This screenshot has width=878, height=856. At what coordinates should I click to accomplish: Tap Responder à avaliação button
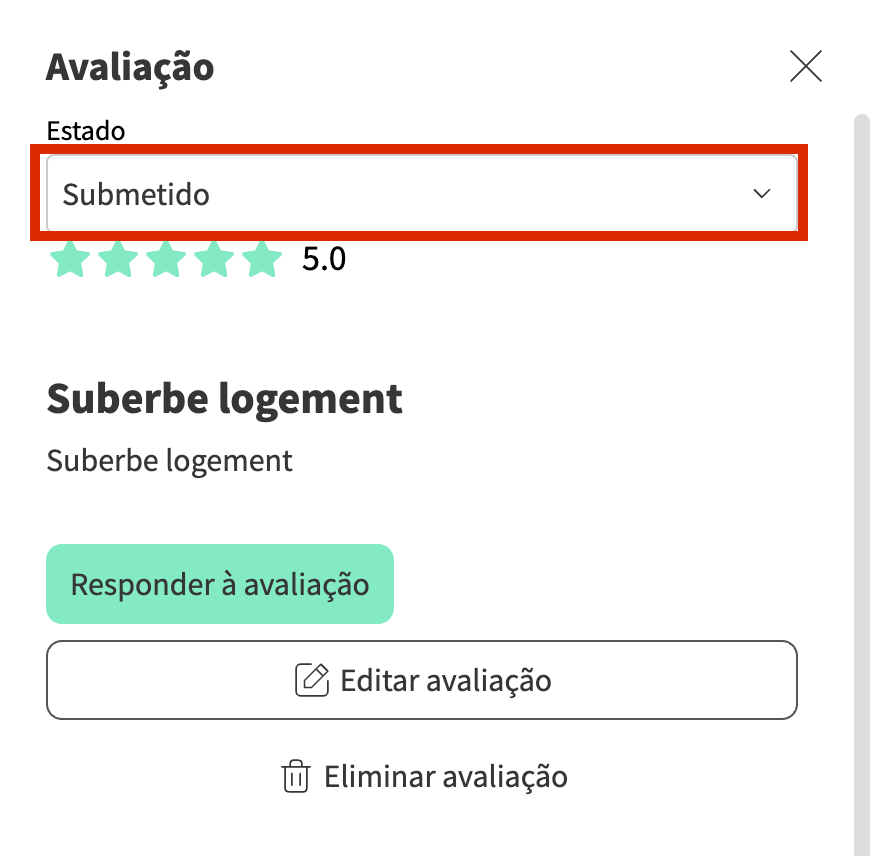pos(220,584)
